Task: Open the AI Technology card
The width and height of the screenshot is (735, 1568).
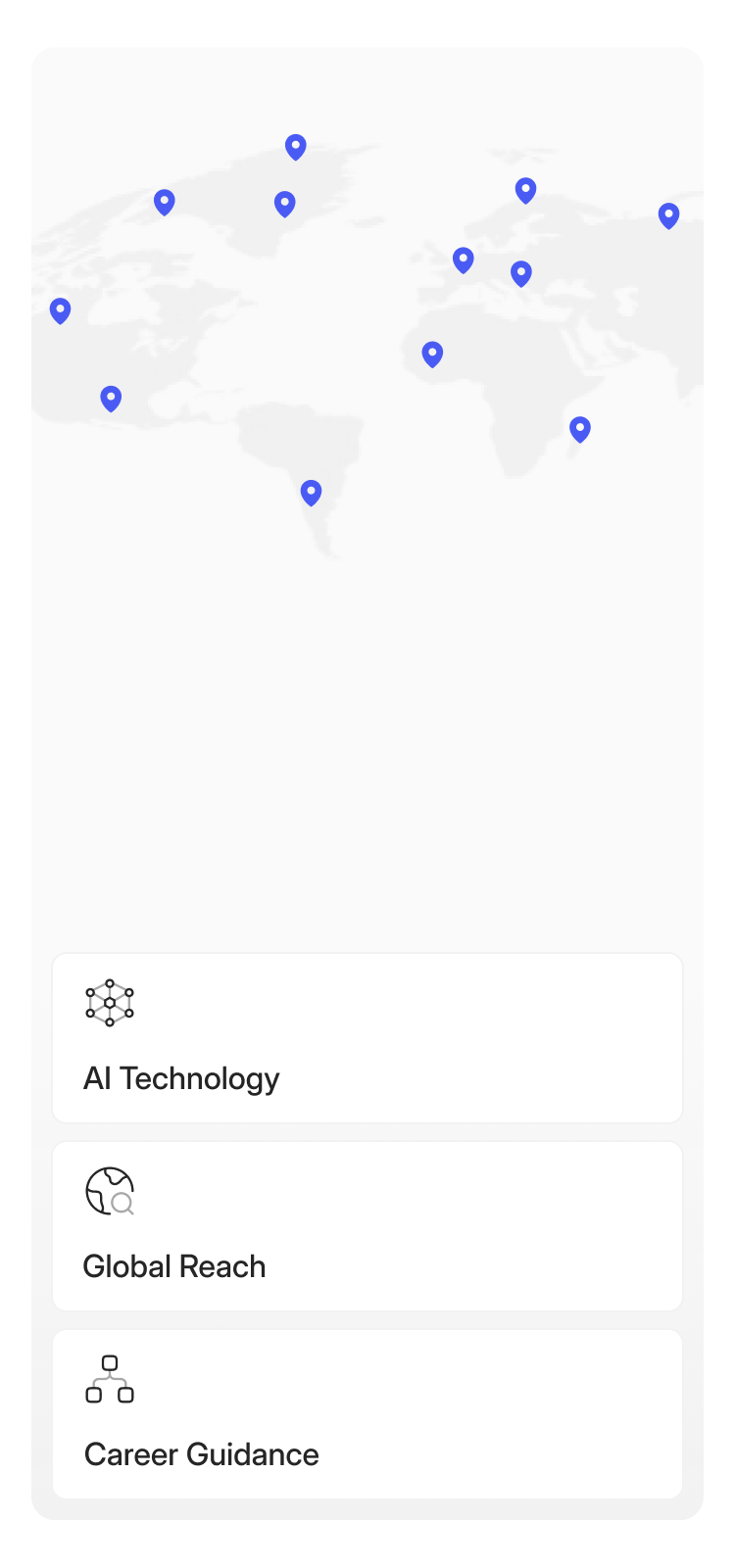Action: click(367, 1038)
